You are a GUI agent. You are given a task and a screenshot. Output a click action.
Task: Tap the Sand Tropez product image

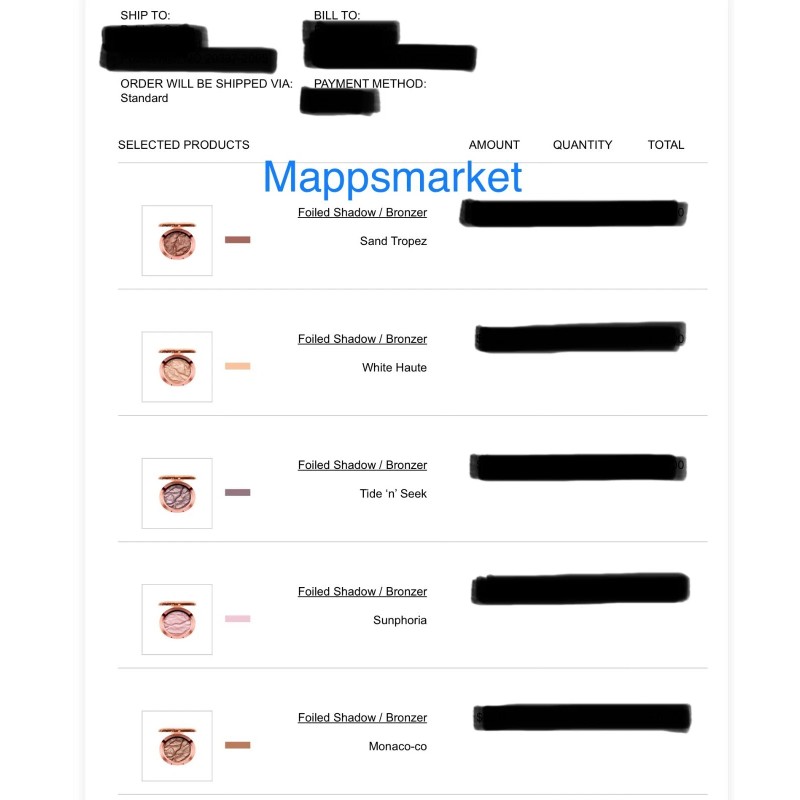pos(177,240)
